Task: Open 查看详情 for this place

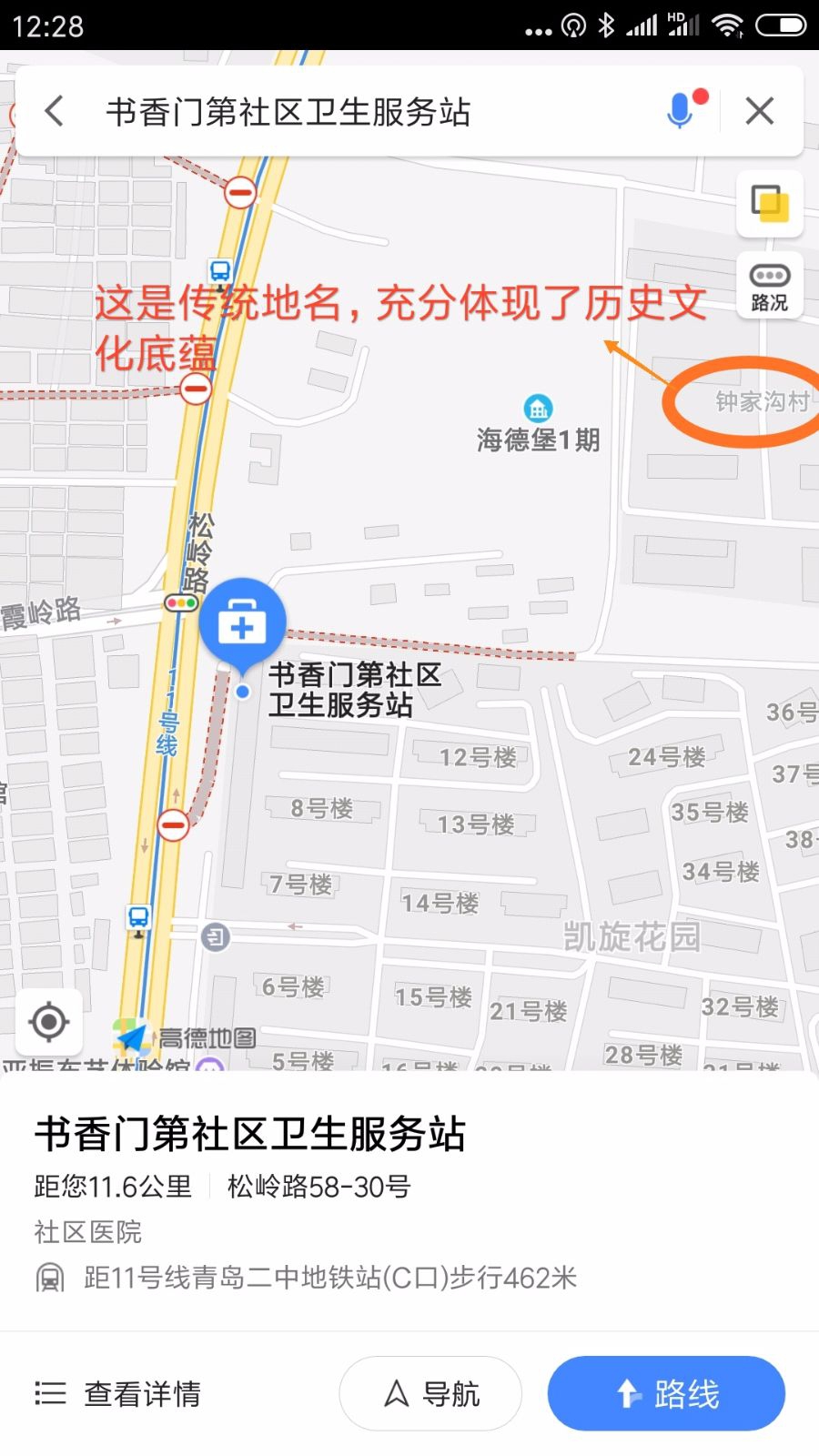Action: pos(118,1393)
